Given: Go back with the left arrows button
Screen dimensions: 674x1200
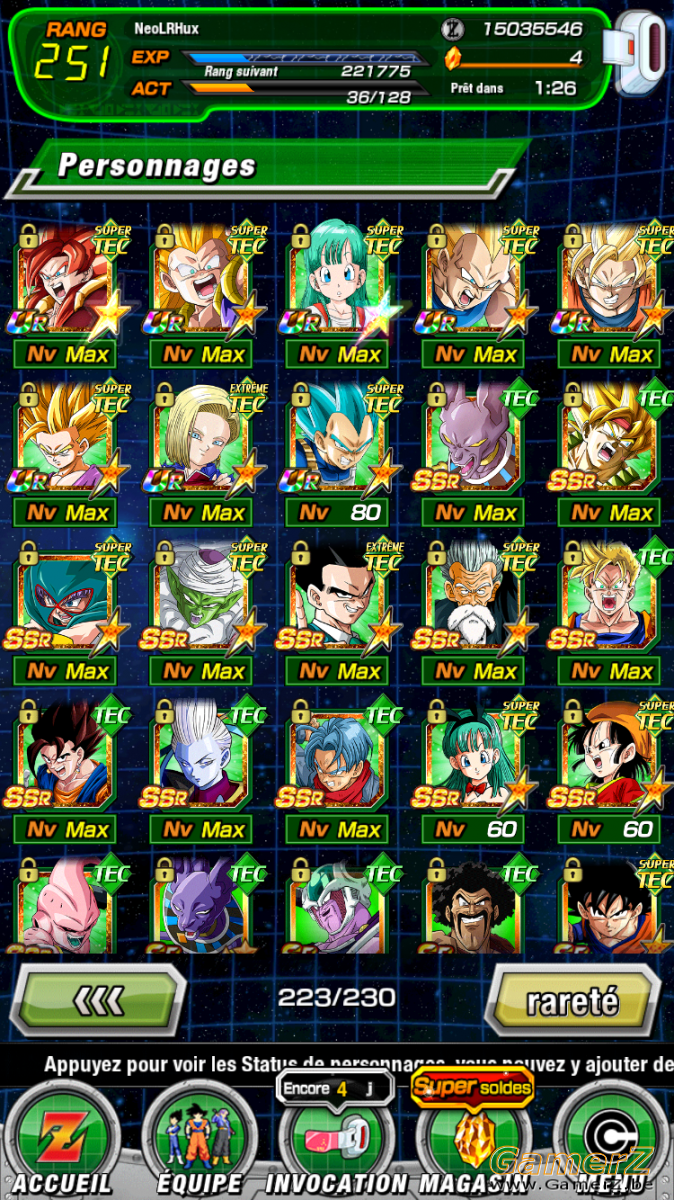Looking at the screenshot, I should tap(97, 999).
